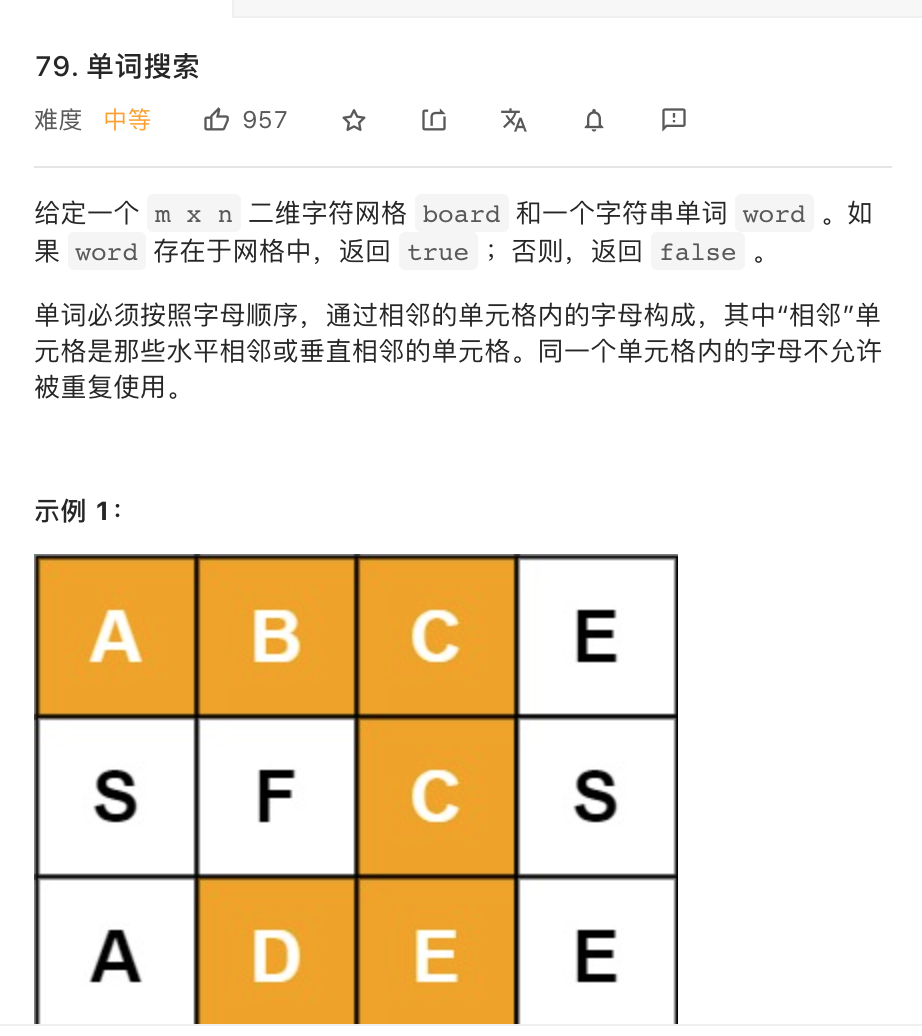Viewport: 922px width, 1036px height.
Task: Like this problem with the thumbs-up icon
Action: (217, 120)
